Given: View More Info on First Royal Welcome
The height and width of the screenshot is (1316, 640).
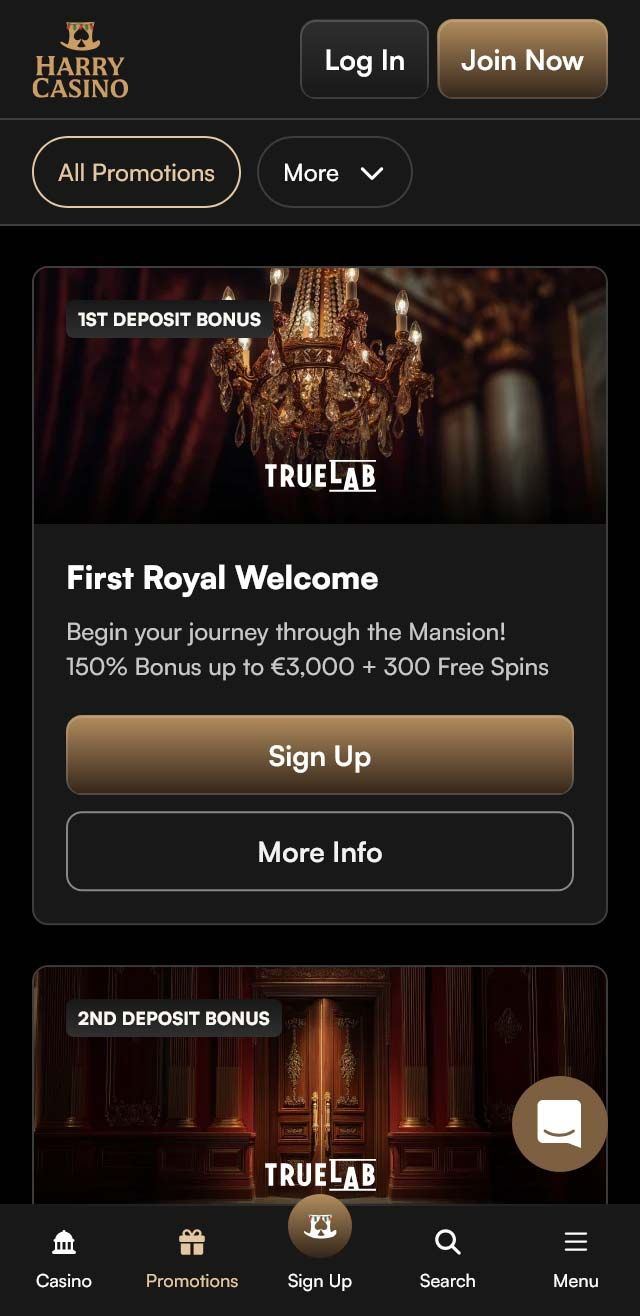Looking at the screenshot, I should [320, 851].
